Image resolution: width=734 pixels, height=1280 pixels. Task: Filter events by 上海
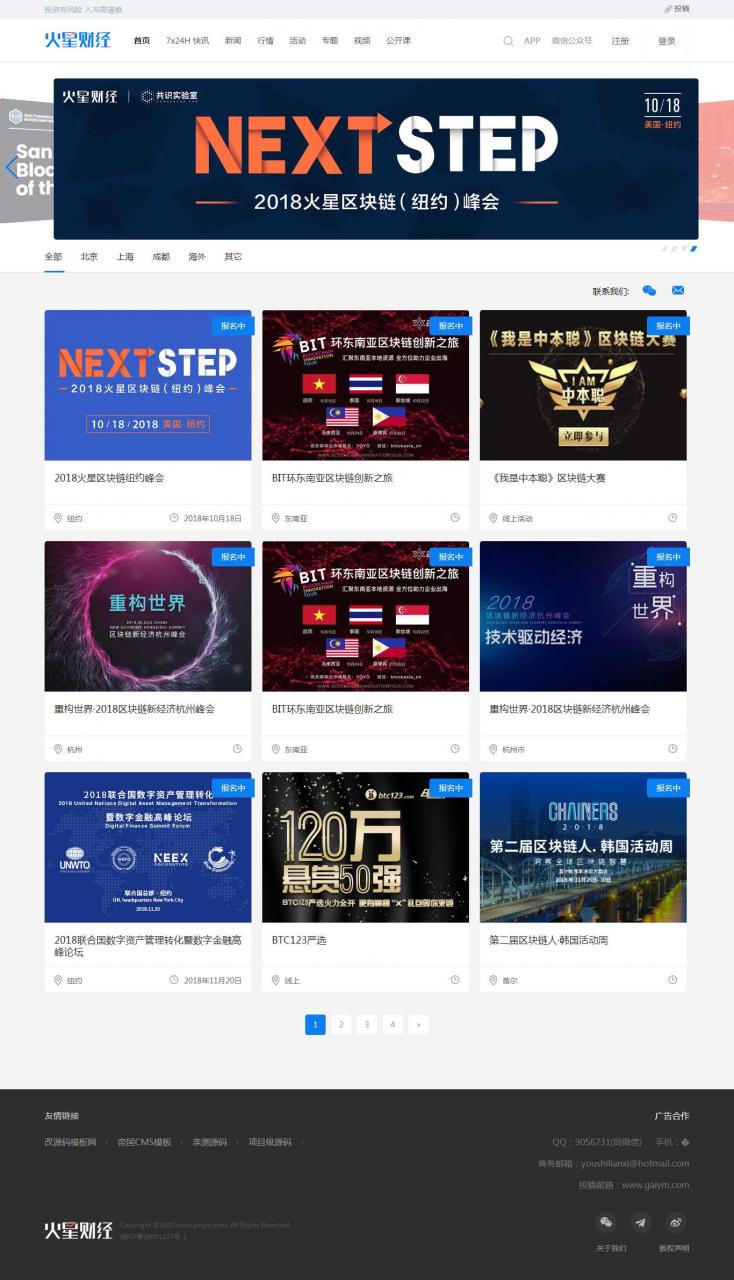[x=125, y=257]
